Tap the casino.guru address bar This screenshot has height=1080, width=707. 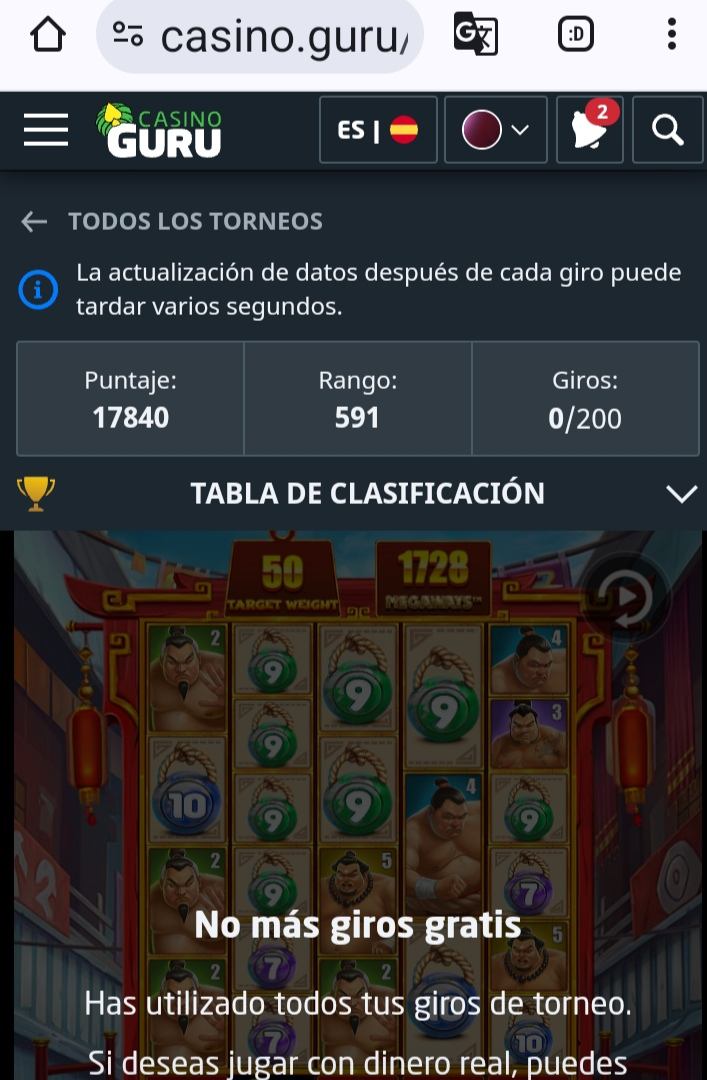pos(260,37)
